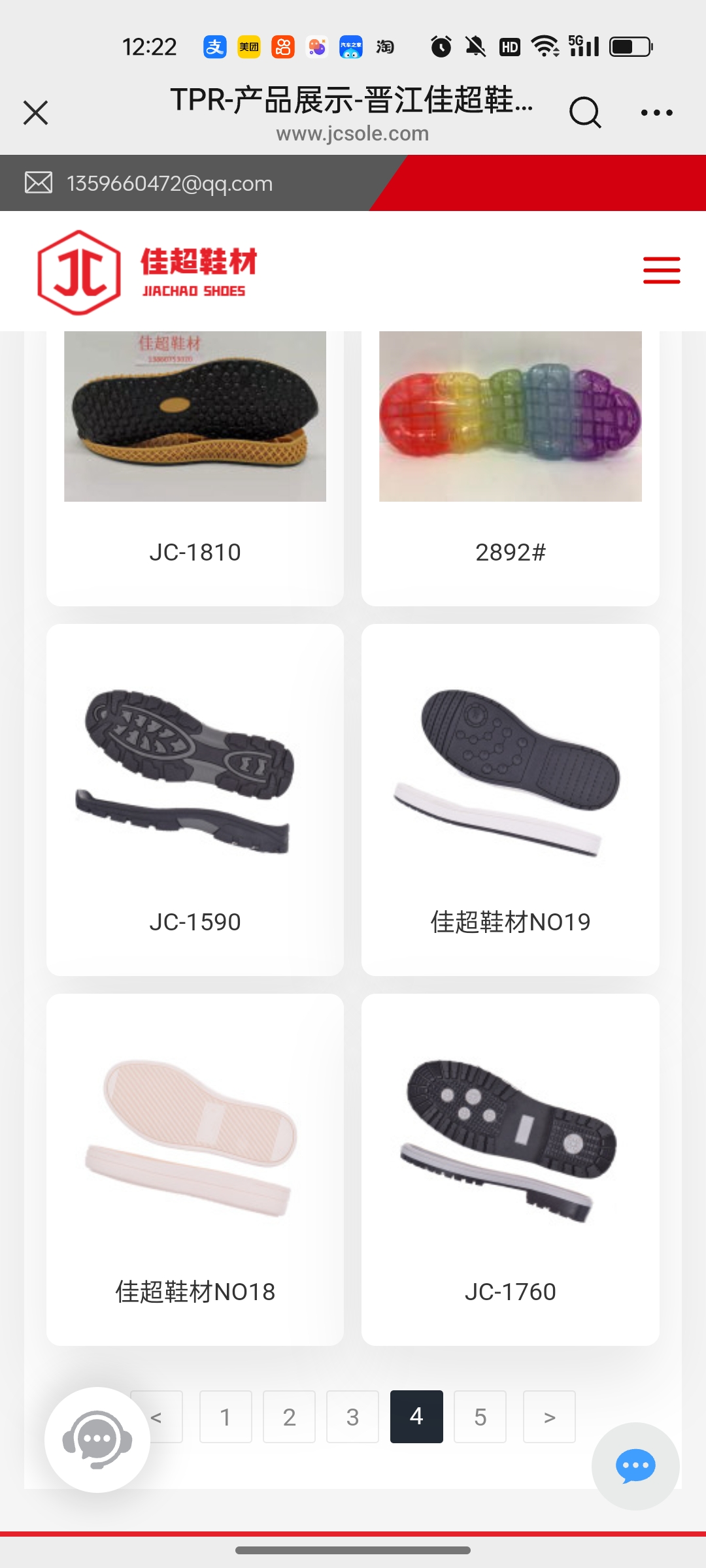Open the JC-1590 product card

point(195,800)
